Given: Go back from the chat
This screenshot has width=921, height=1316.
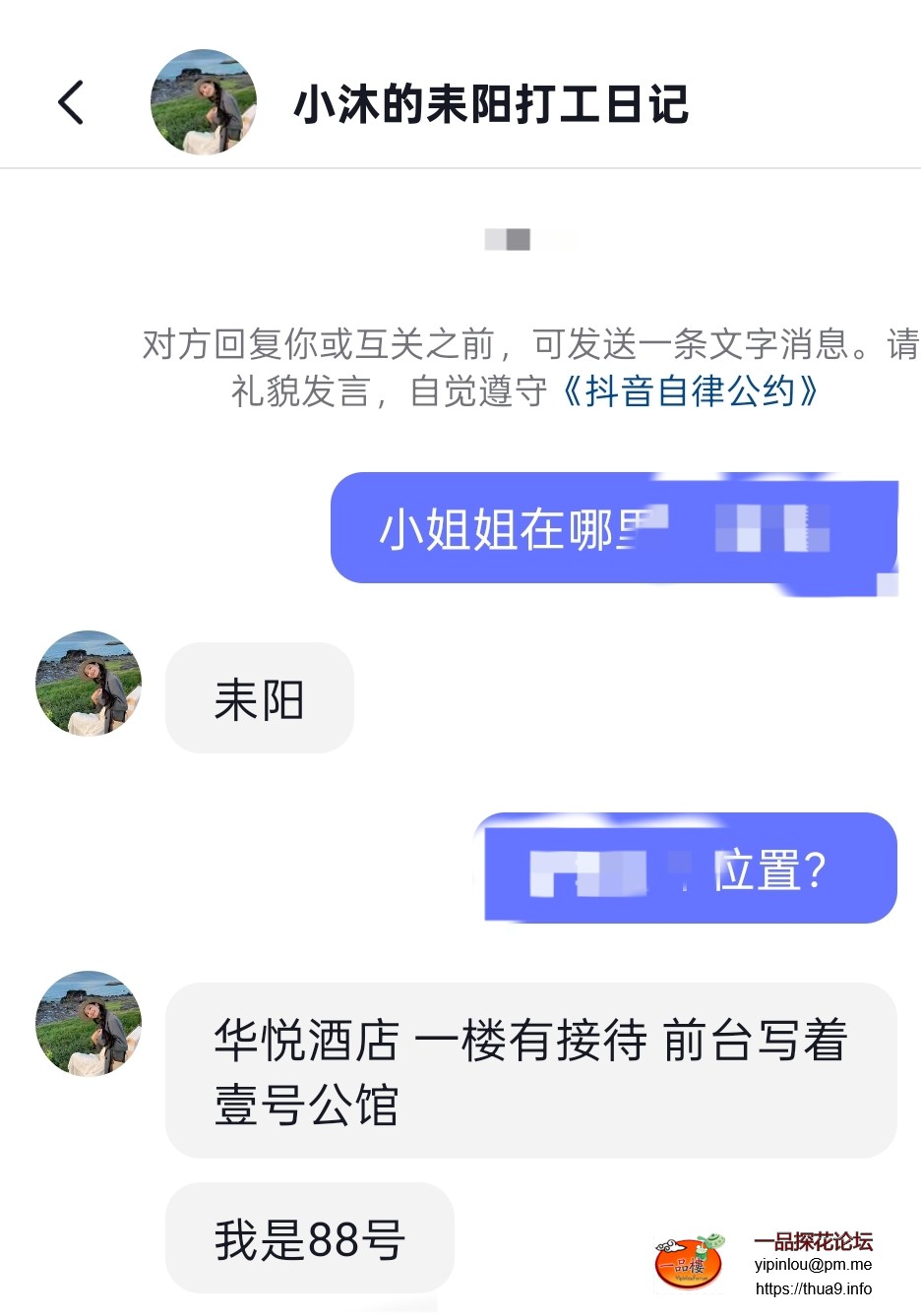Looking at the screenshot, I should pos(71,102).
